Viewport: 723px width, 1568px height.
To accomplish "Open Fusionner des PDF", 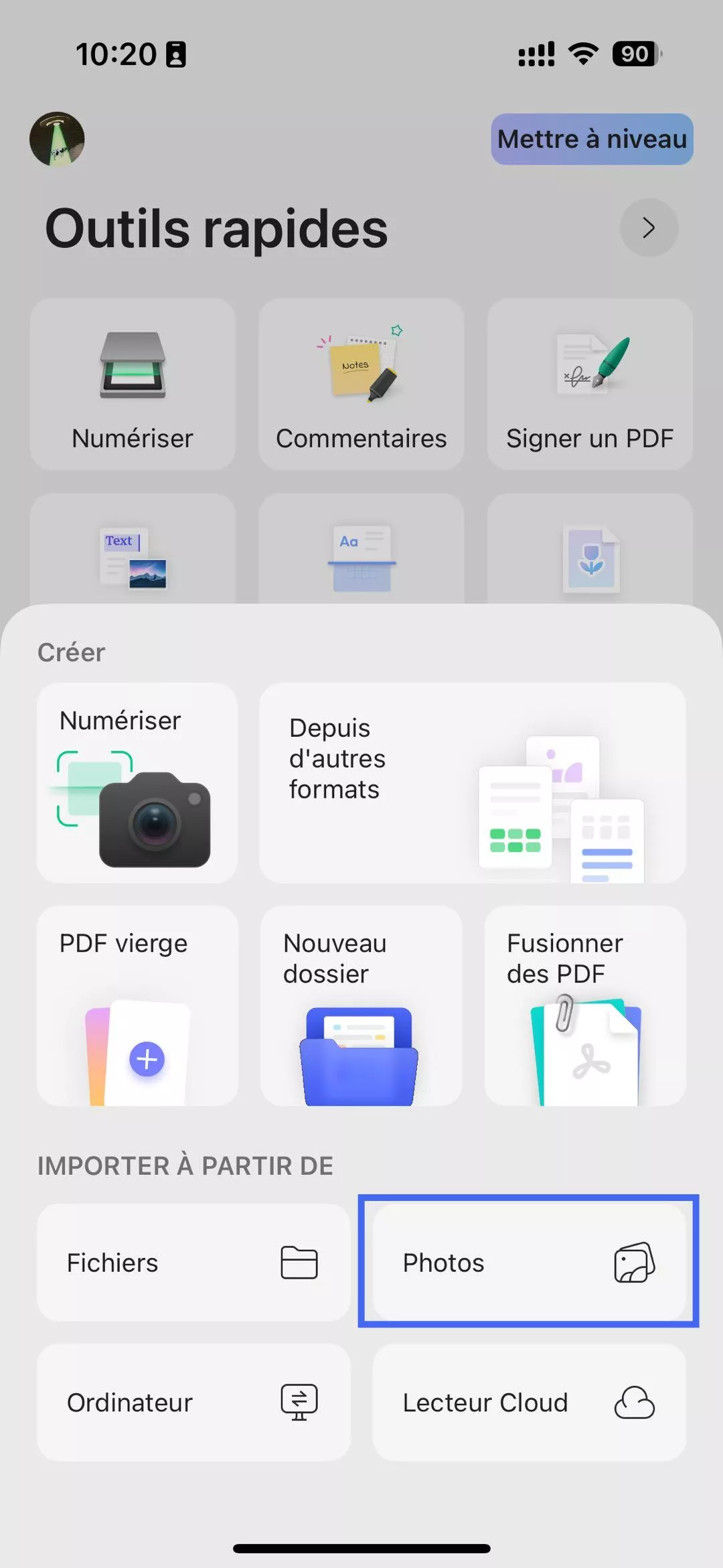I will [x=585, y=1005].
